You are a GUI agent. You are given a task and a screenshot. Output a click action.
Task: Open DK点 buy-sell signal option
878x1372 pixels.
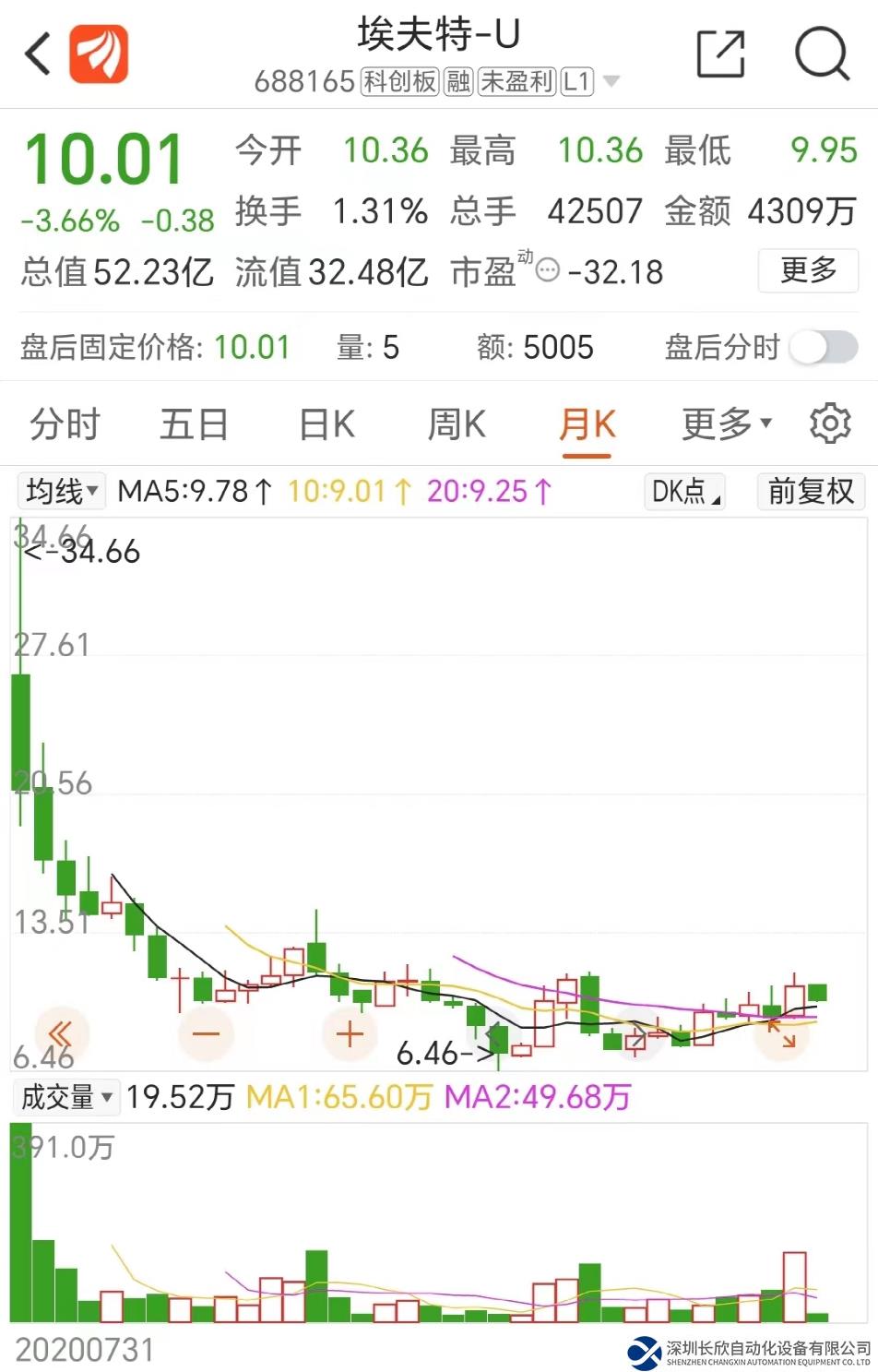coord(683,491)
